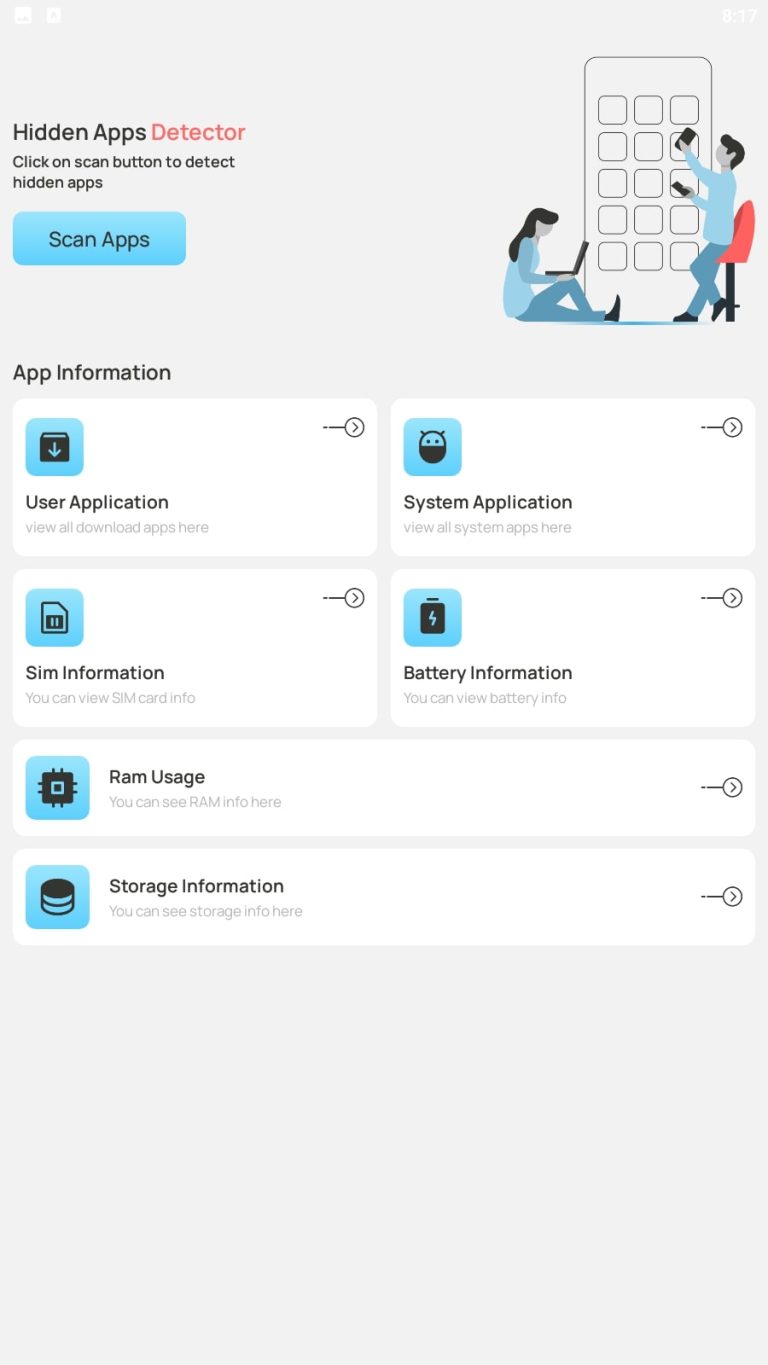This screenshot has height=1365, width=768.
Task: Tap the Battery Information battery icon
Action: [432, 617]
